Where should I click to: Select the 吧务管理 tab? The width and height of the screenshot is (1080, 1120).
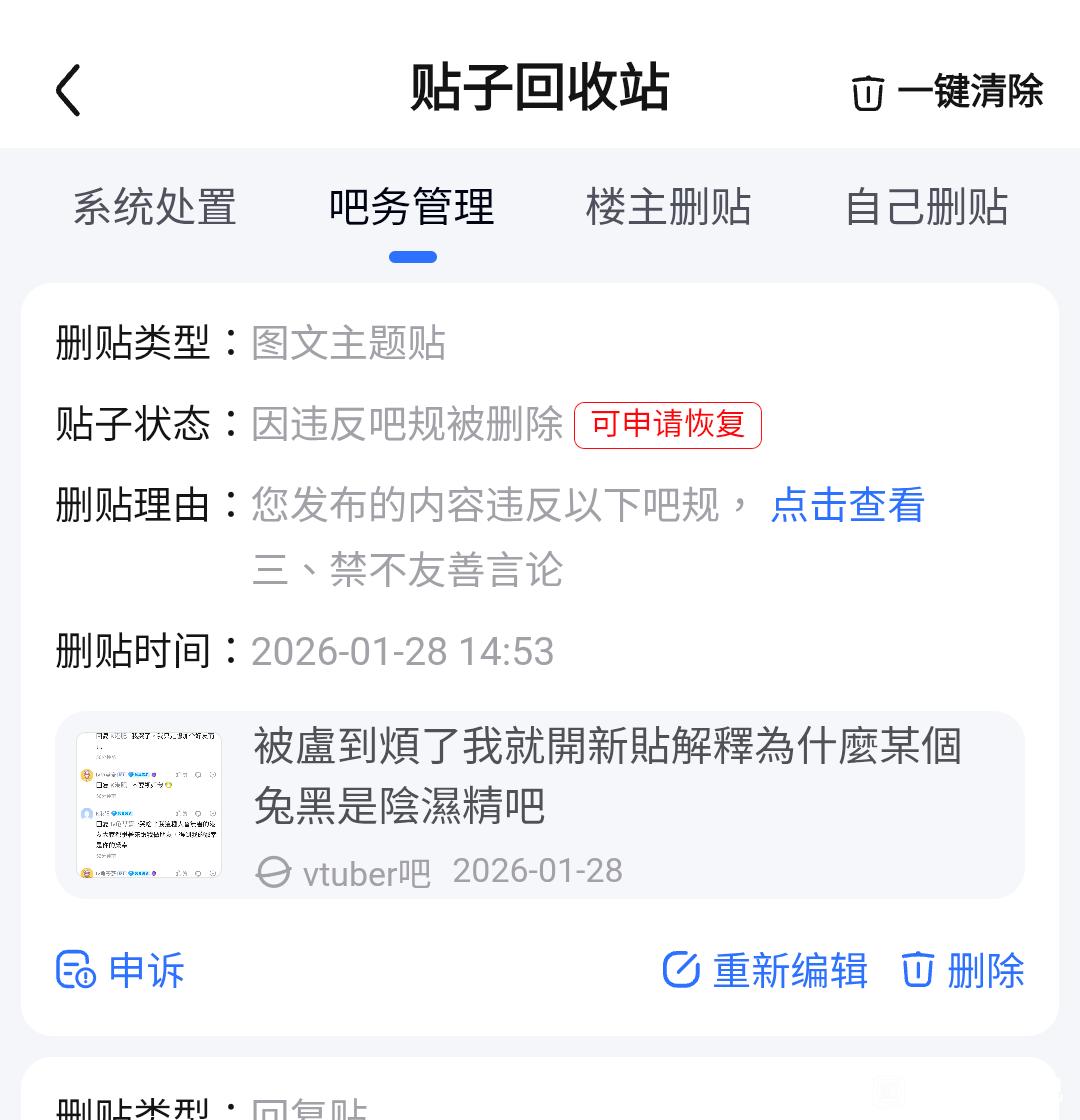click(x=412, y=207)
